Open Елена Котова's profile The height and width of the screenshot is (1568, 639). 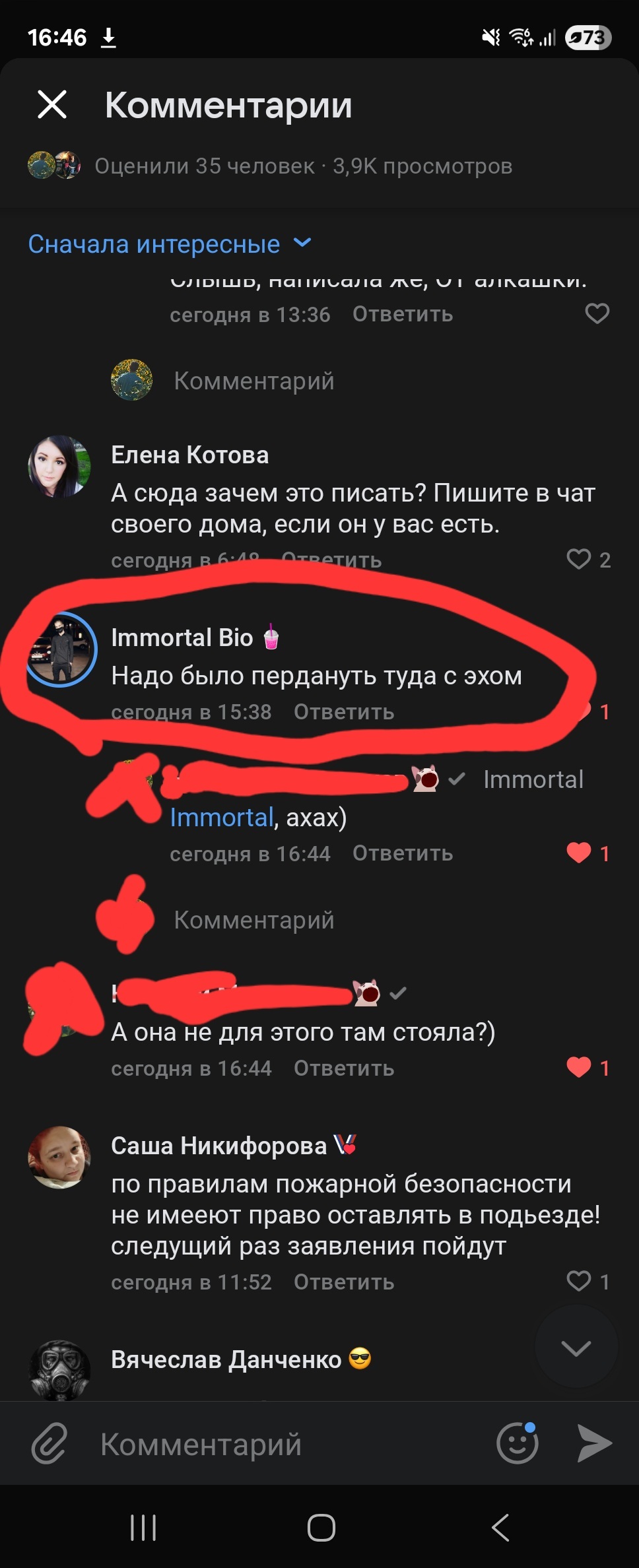click(x=59, y=466)
